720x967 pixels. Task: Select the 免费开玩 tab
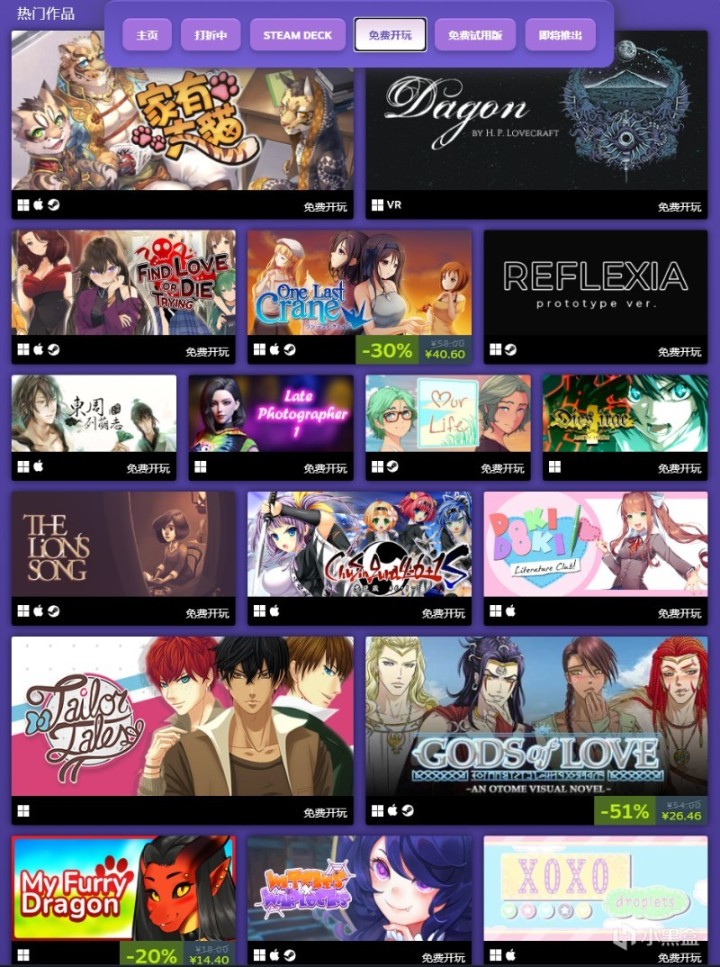[390, 35]
